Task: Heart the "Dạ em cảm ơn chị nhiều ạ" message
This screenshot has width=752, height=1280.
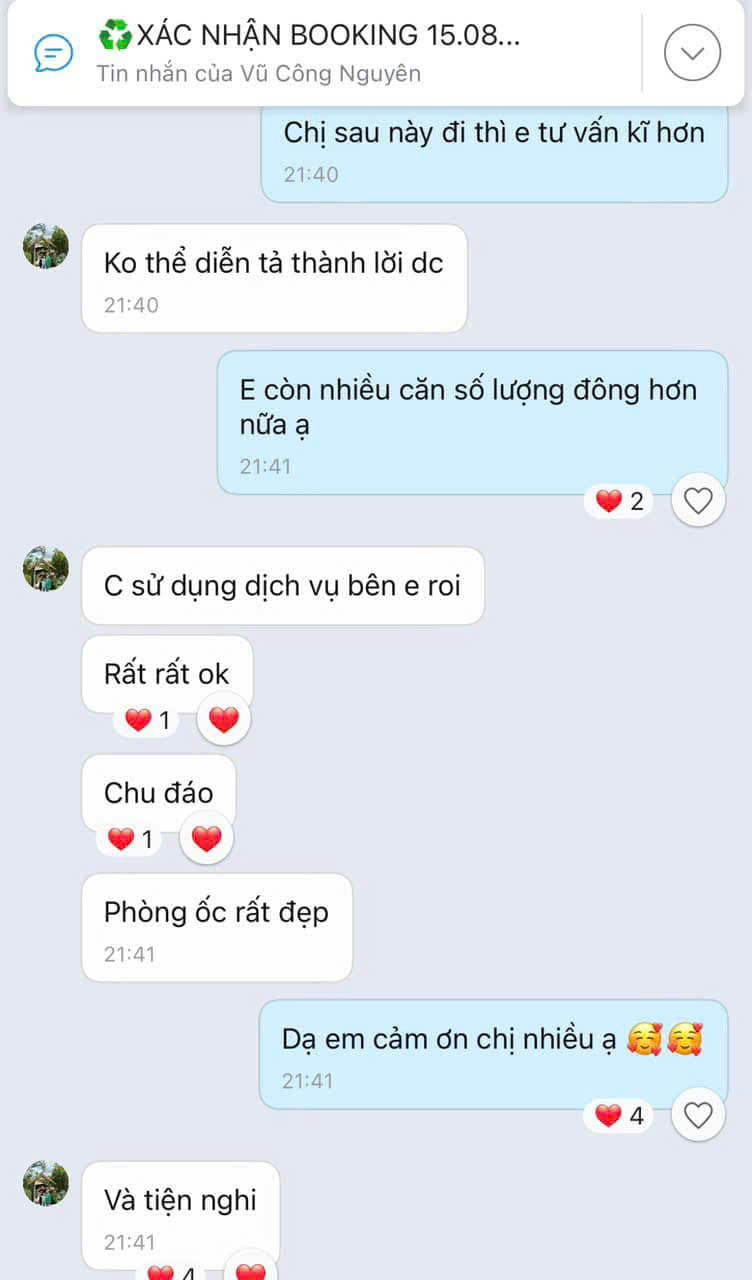Action: tap(698, 1115)
